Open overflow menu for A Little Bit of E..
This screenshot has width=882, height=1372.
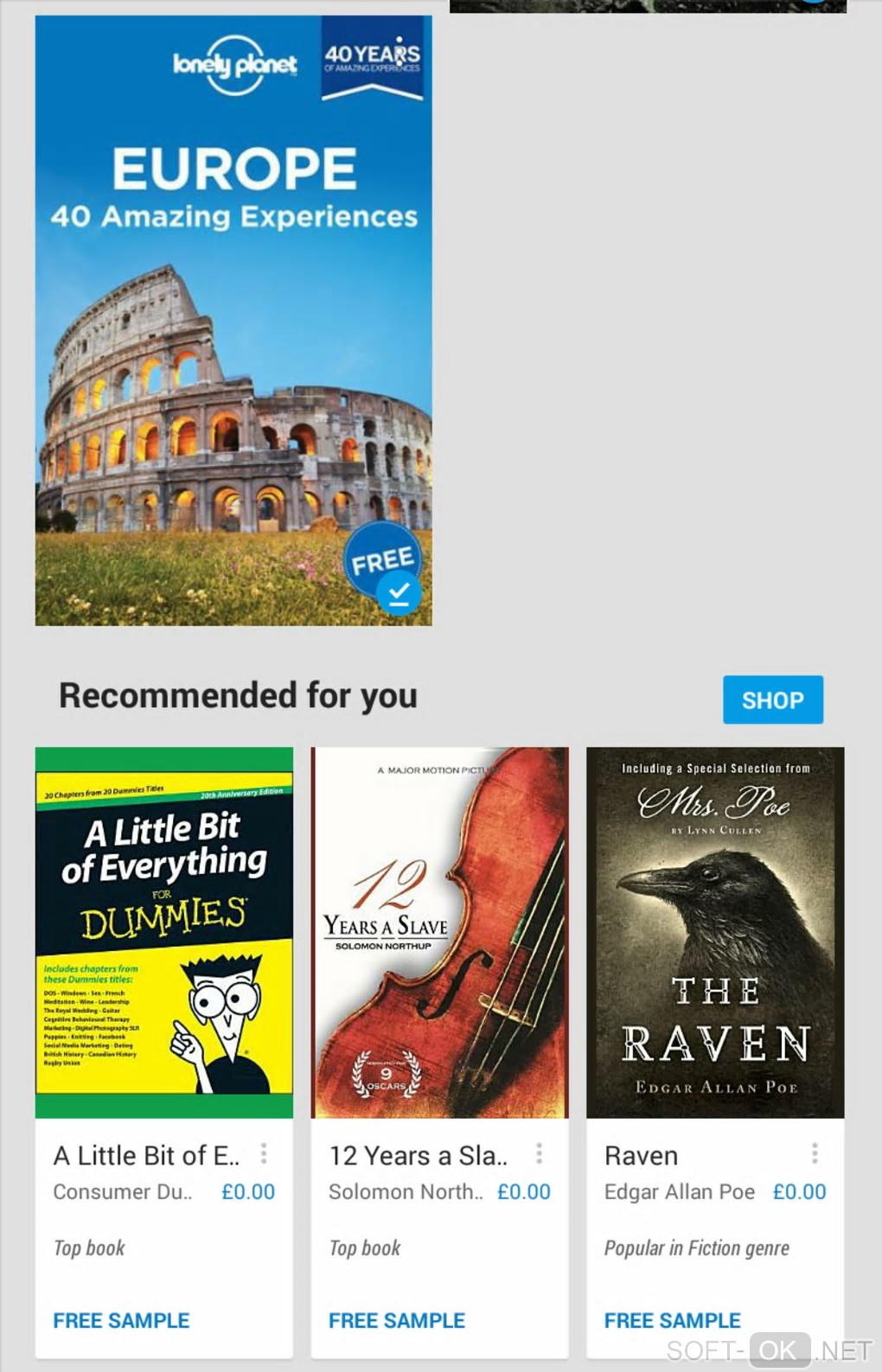click(x=264, y=1153)
